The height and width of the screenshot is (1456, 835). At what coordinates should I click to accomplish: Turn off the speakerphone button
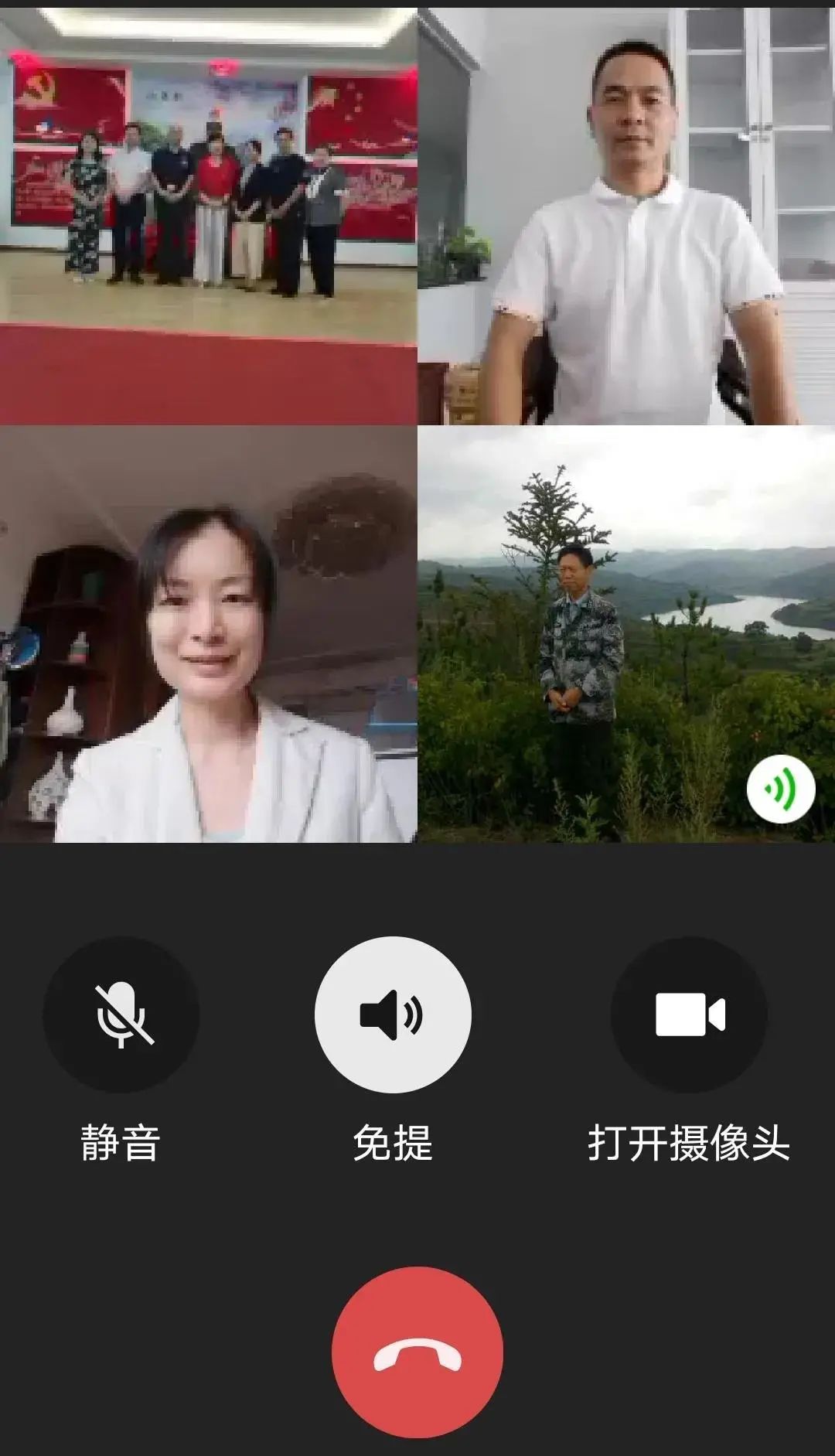393,1014
